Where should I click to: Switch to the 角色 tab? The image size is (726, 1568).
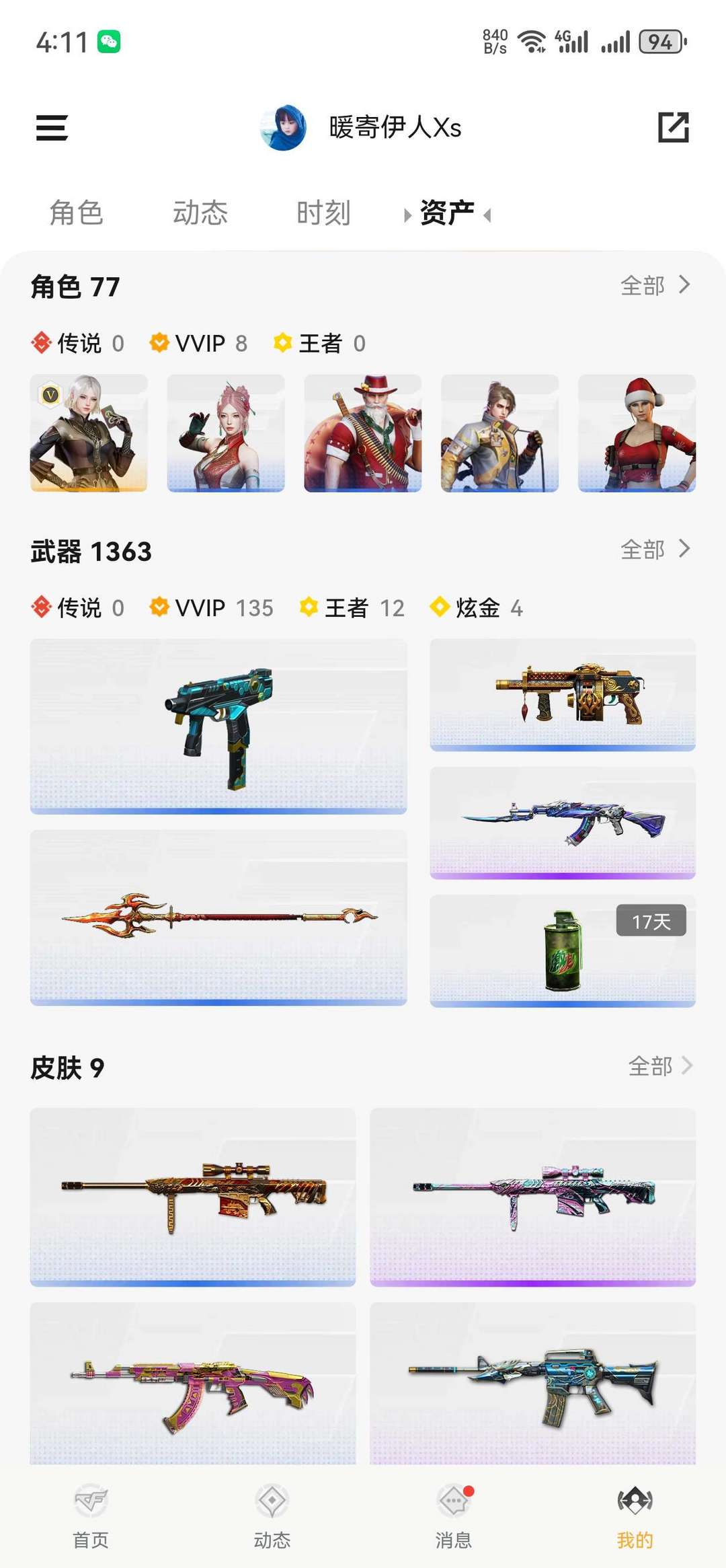pyautogui.click(x=76, y=213)
